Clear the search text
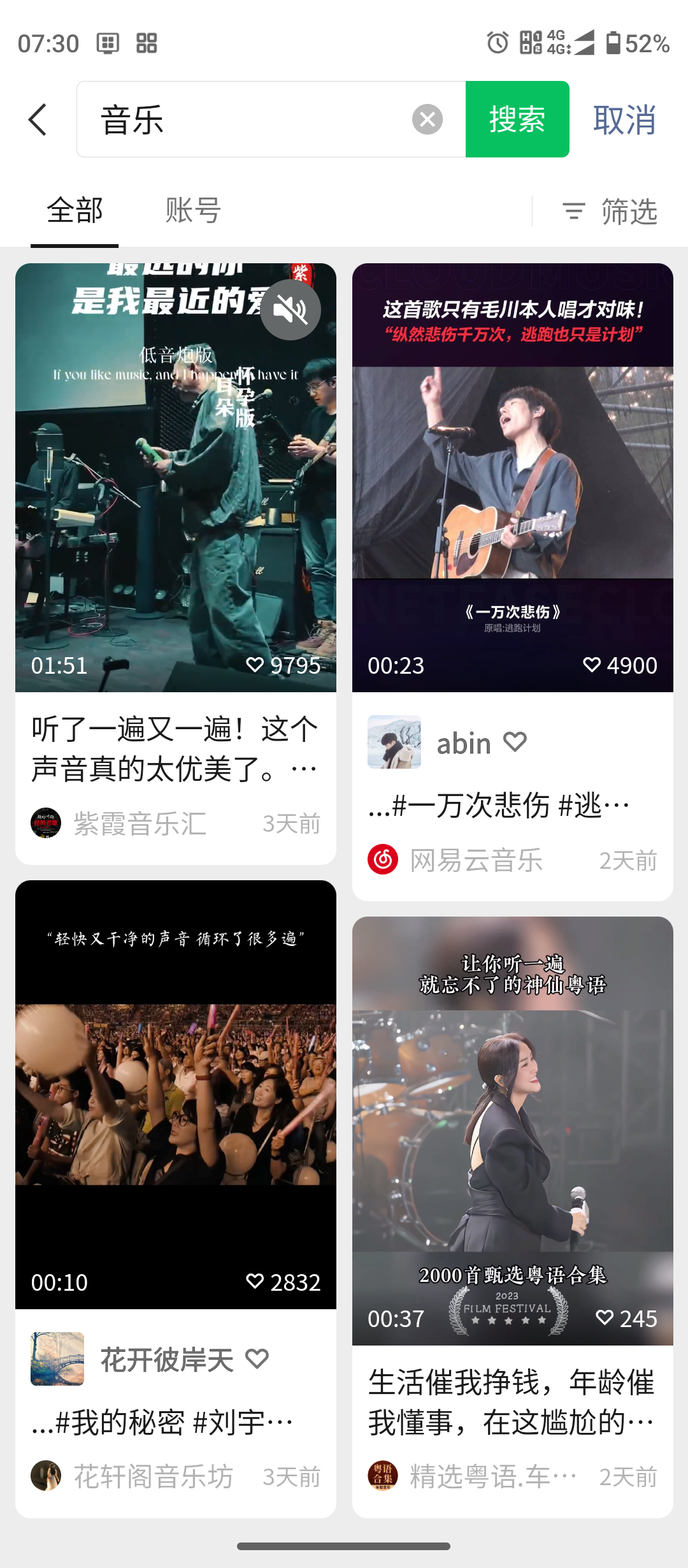 (427, 120)
